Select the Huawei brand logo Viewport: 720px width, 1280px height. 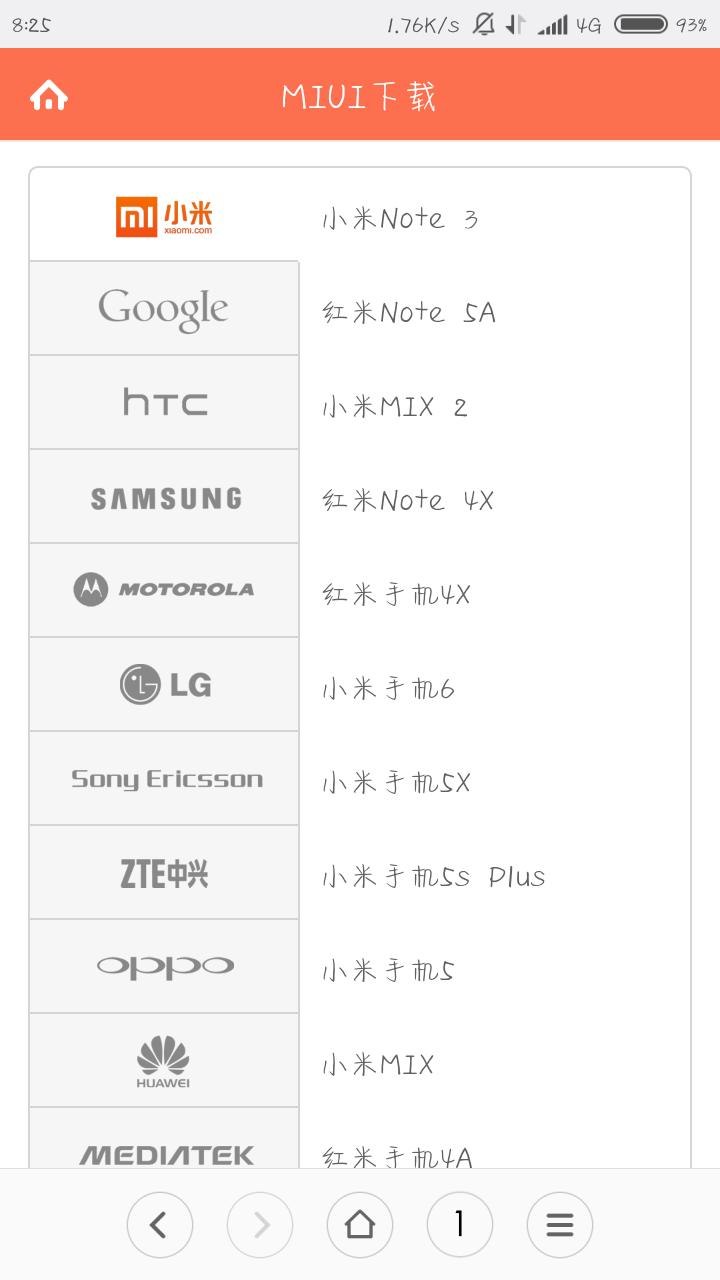click(x=163, y=1060)
